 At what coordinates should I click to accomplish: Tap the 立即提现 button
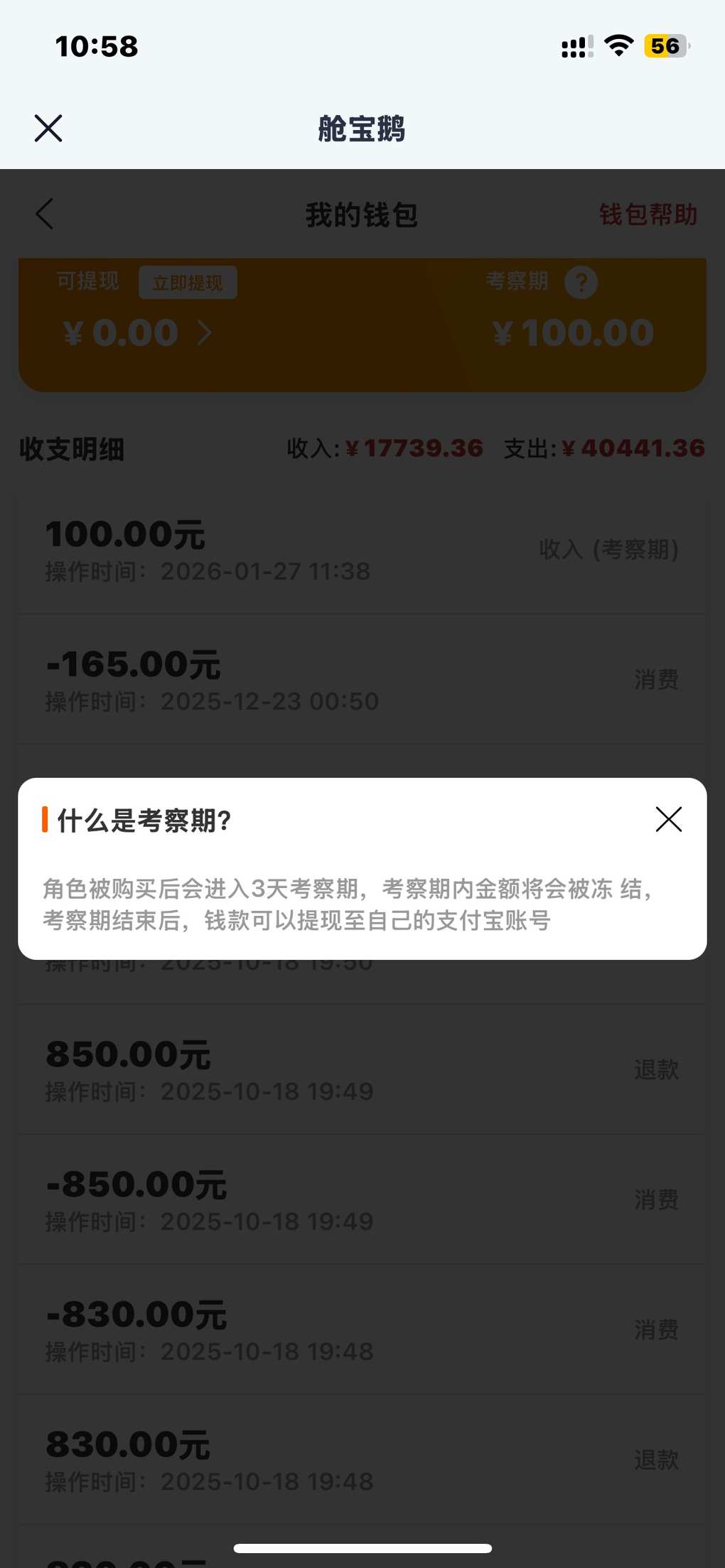click(188, 283)
